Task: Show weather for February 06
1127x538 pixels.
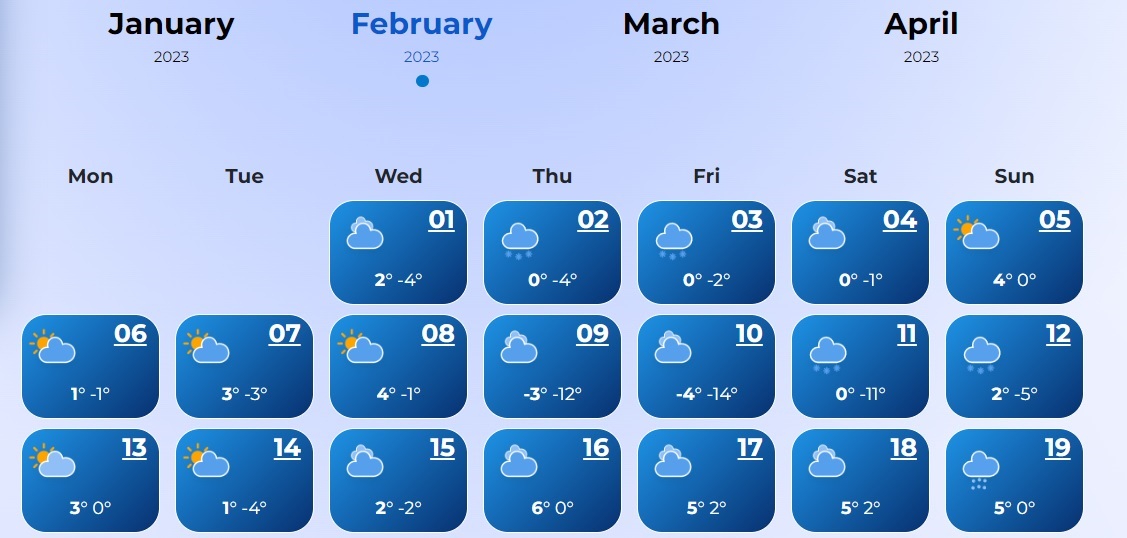Action: click(90, 366)
